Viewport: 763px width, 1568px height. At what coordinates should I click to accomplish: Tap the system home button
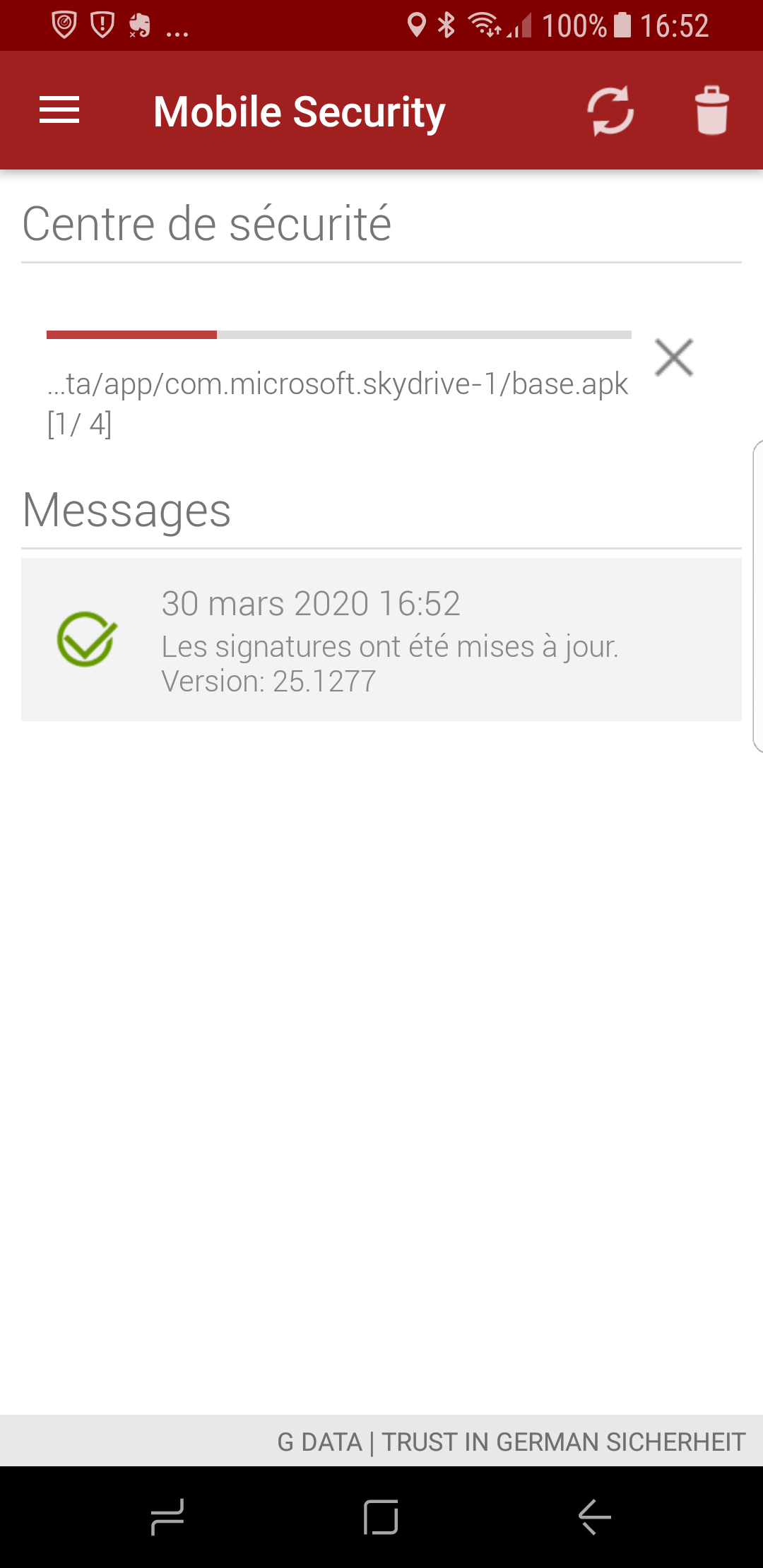click(x=381, y=1517)
